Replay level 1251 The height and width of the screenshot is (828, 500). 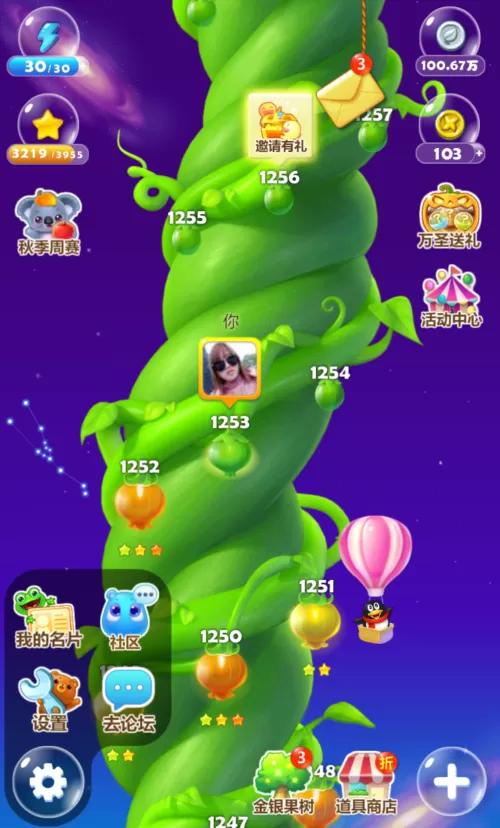pos(315,621)
